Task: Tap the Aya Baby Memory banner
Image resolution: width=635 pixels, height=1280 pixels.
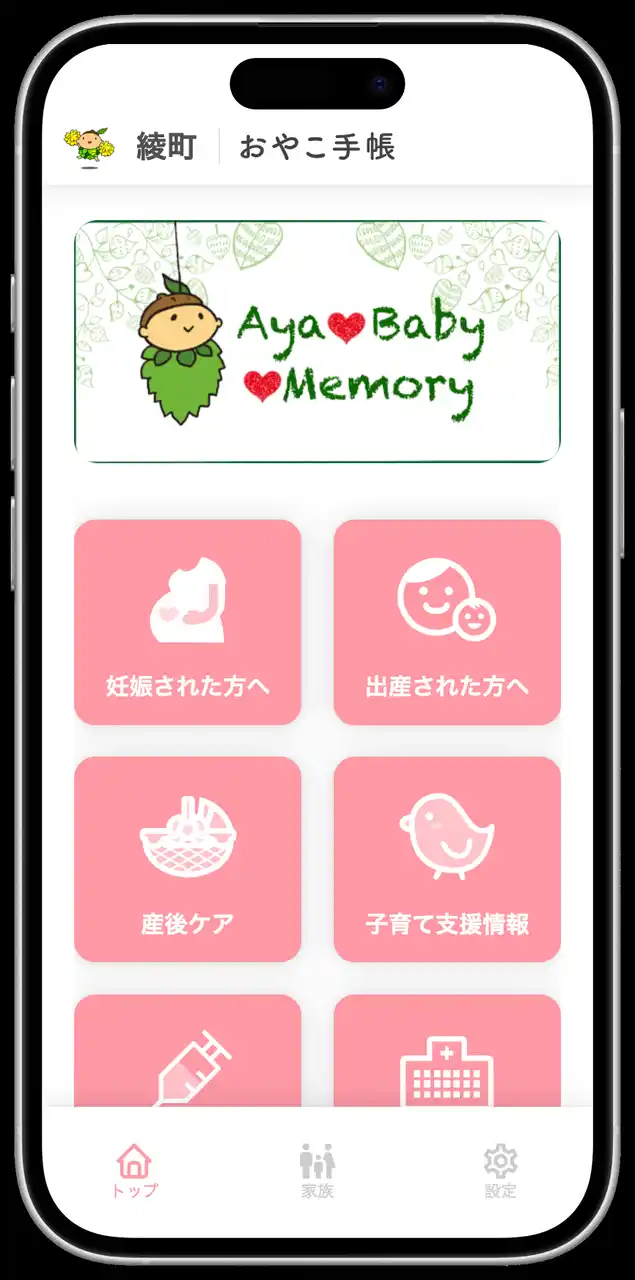Action: click(x=317, y=342)
